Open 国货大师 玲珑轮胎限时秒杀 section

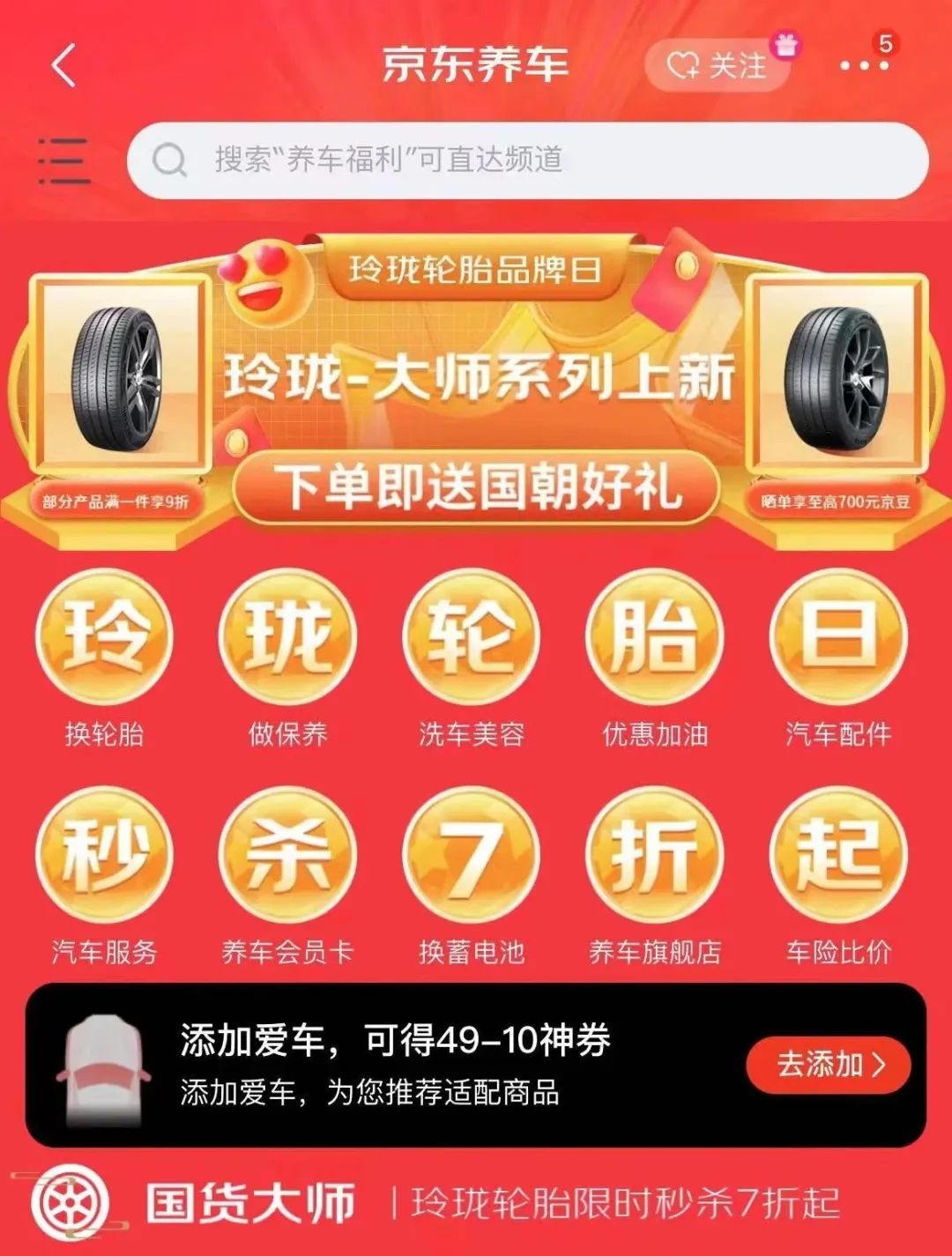coord(476,1203)
